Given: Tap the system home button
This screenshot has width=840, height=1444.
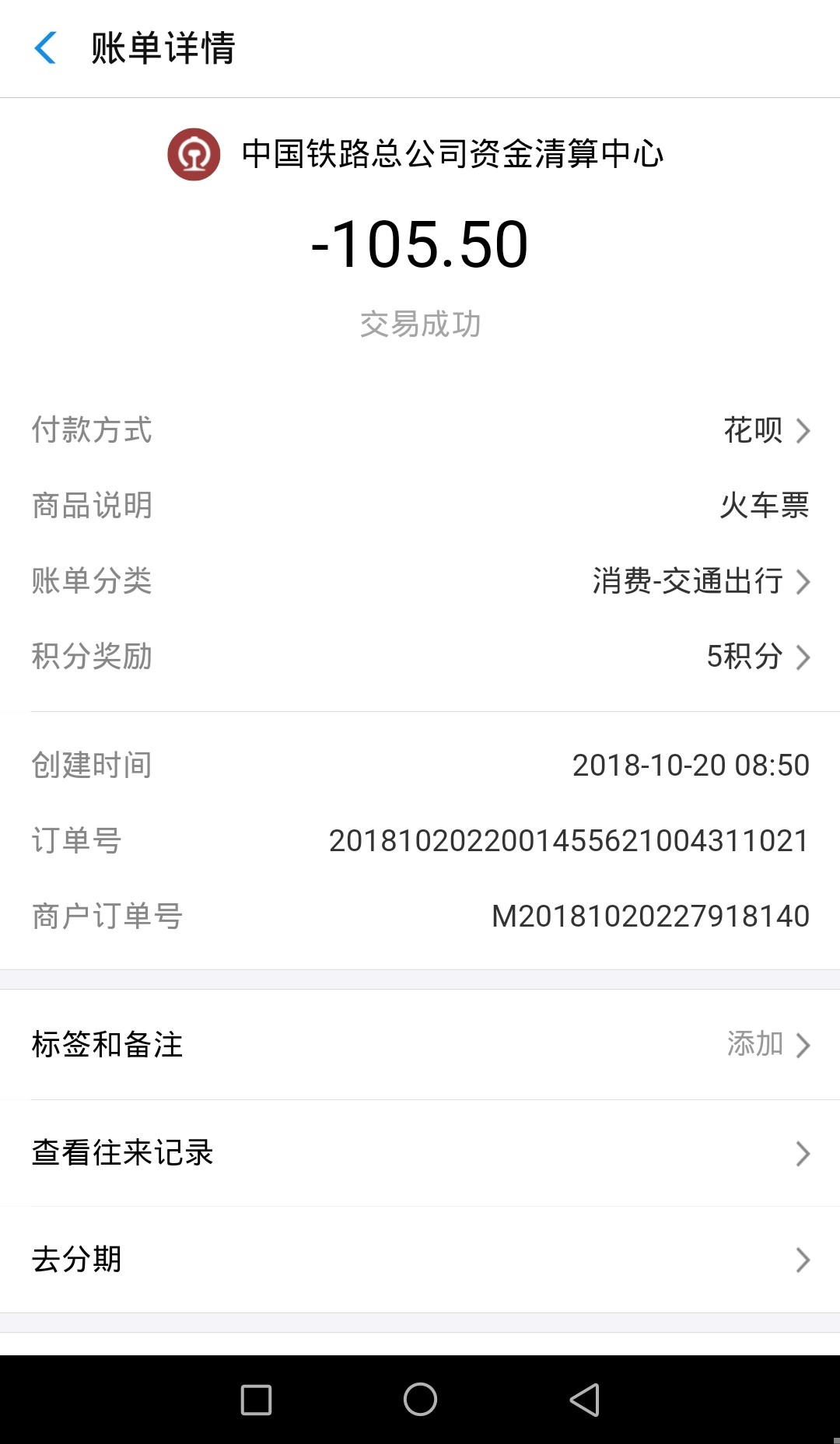Looking at the screenshot, I should [420, 1400].
